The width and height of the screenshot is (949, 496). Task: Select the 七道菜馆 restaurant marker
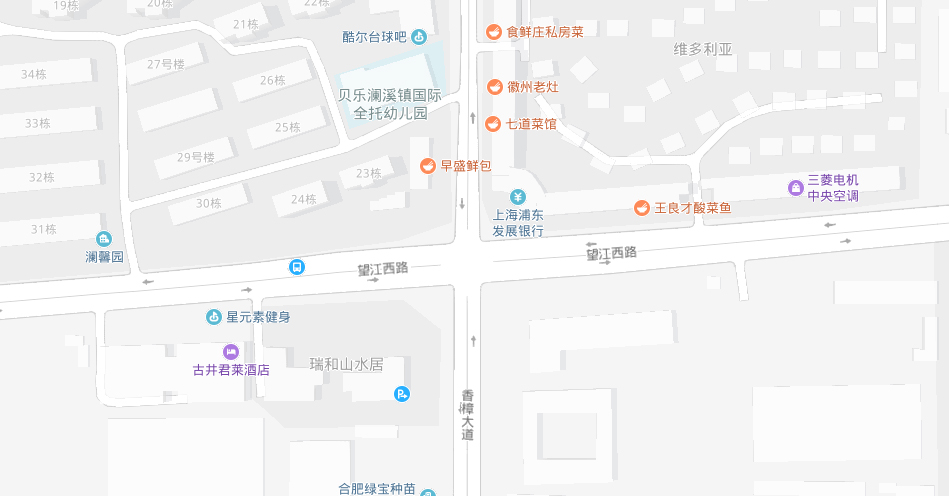pos(493,124)
